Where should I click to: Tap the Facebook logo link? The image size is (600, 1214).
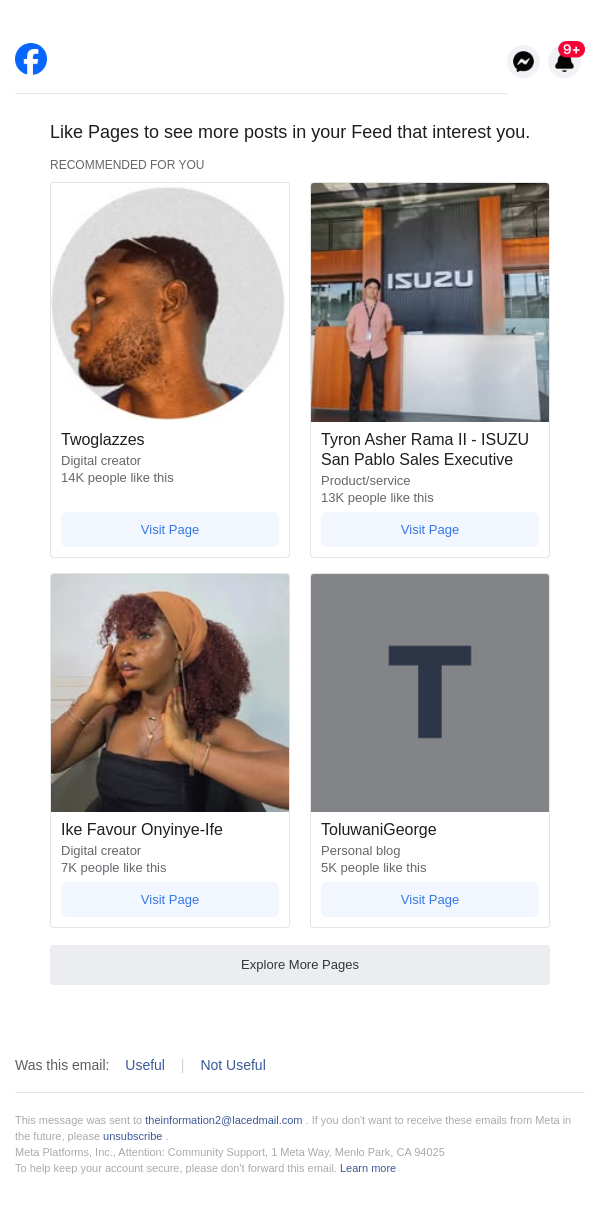coord(31,59)
